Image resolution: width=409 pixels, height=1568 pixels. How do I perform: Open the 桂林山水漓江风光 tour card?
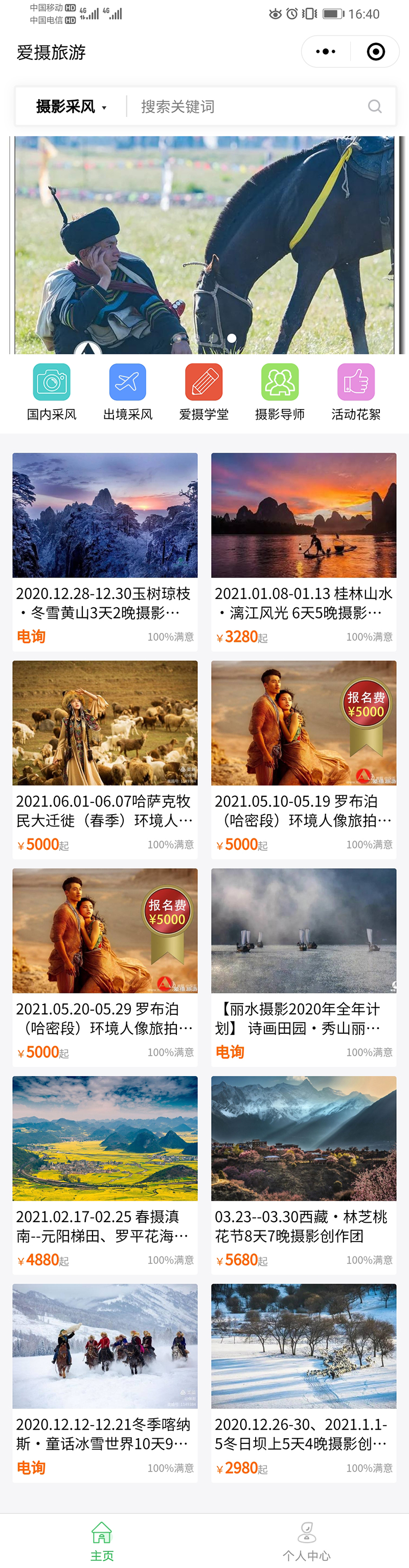point(304,550)
